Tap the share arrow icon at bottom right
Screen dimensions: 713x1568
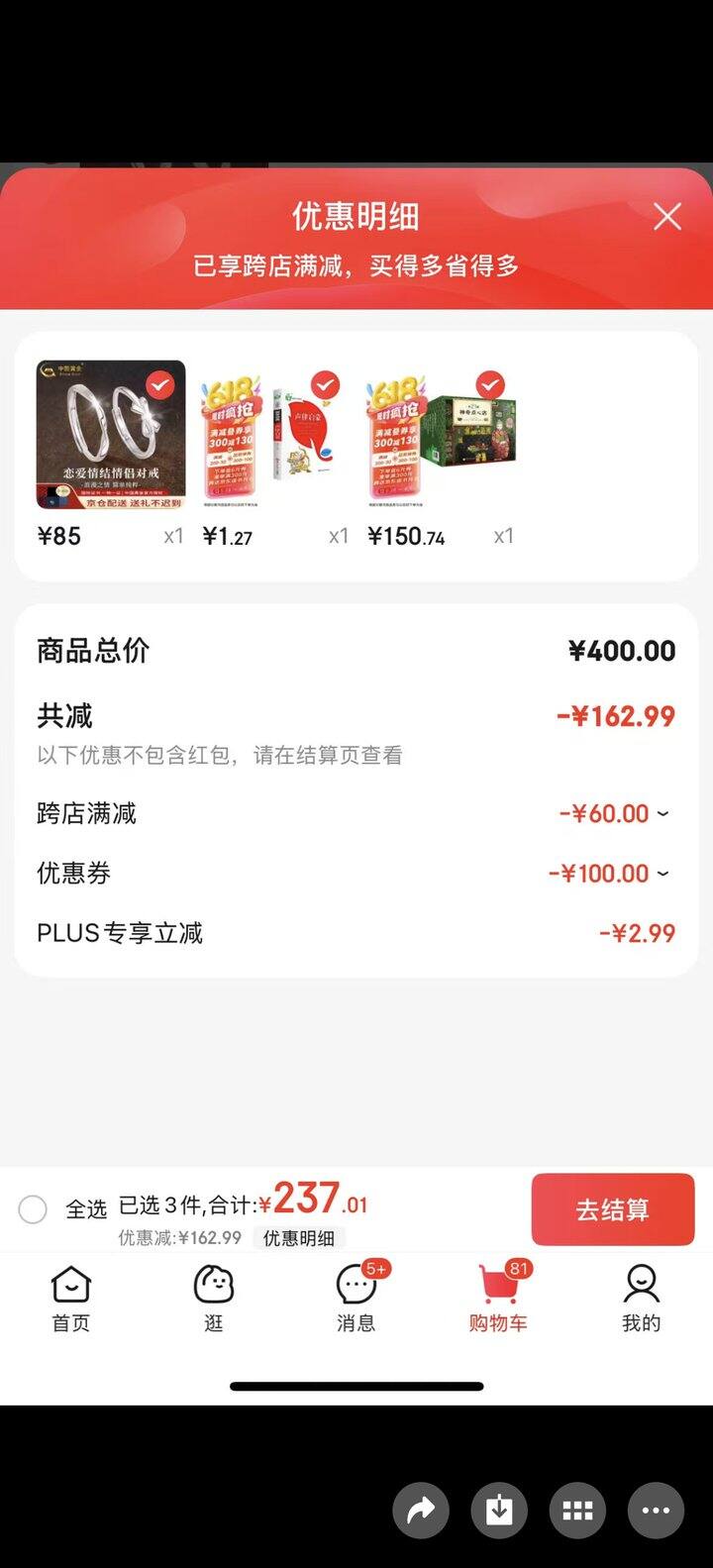[x=421, y=1510]
